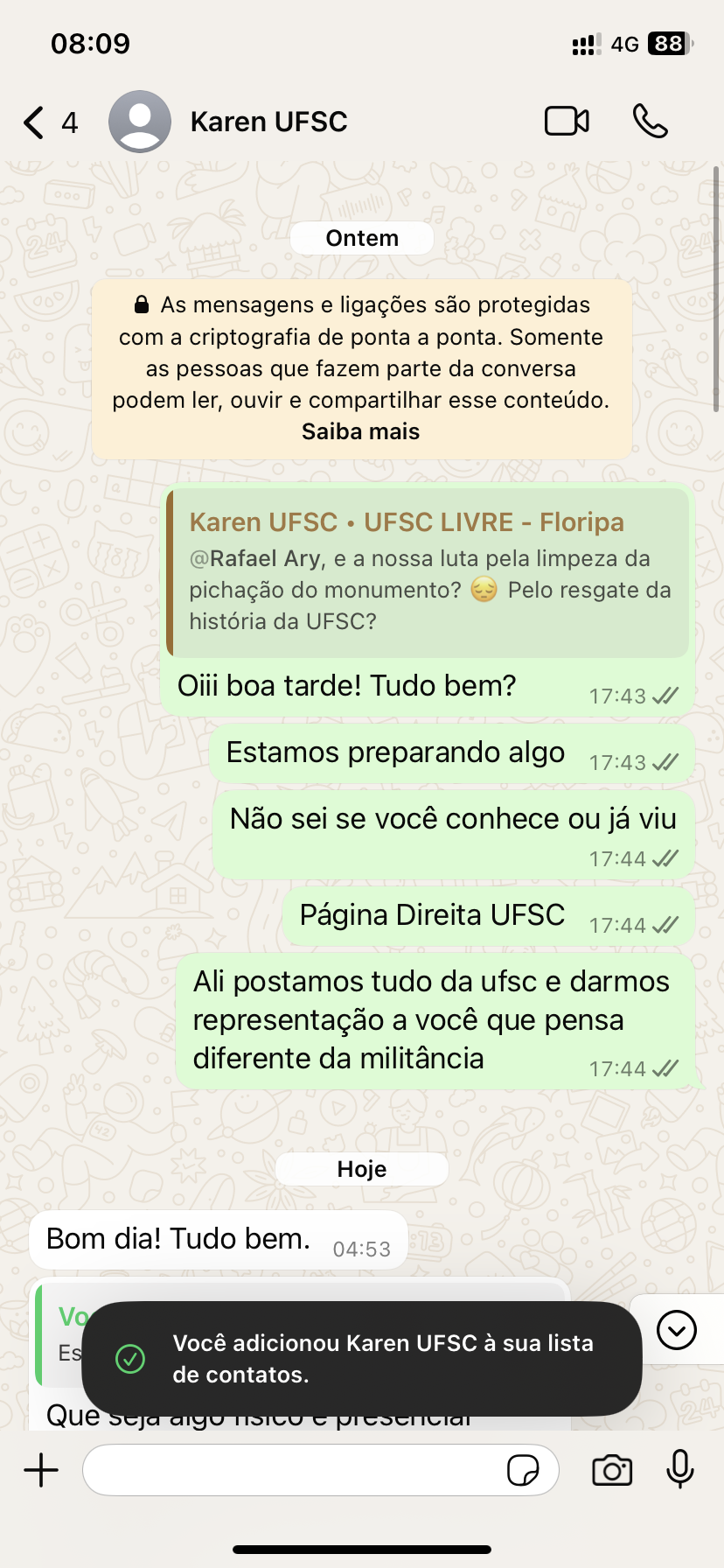Jump to latest messages with down arrow

[x=676, y=1330]
